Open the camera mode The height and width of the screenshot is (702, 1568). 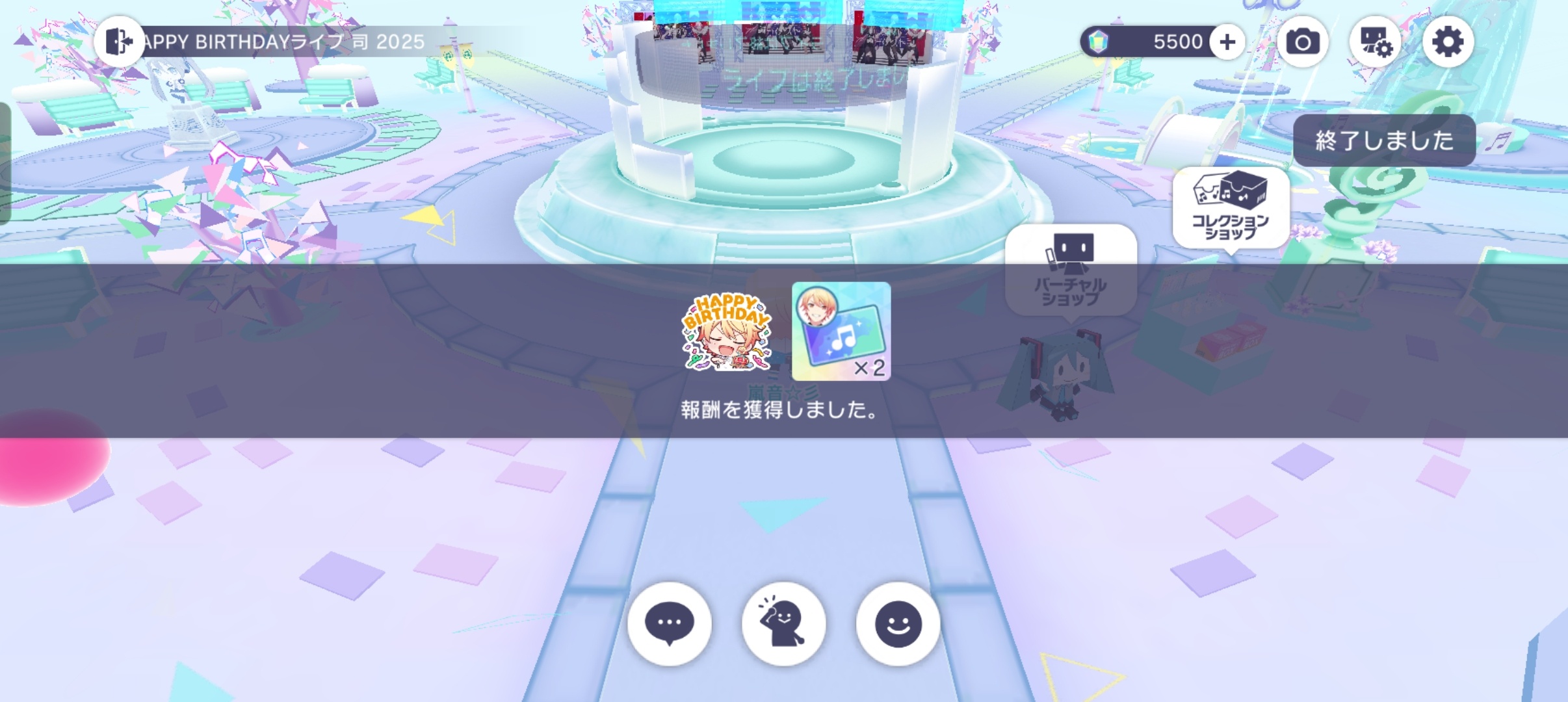coord(1302,42)
